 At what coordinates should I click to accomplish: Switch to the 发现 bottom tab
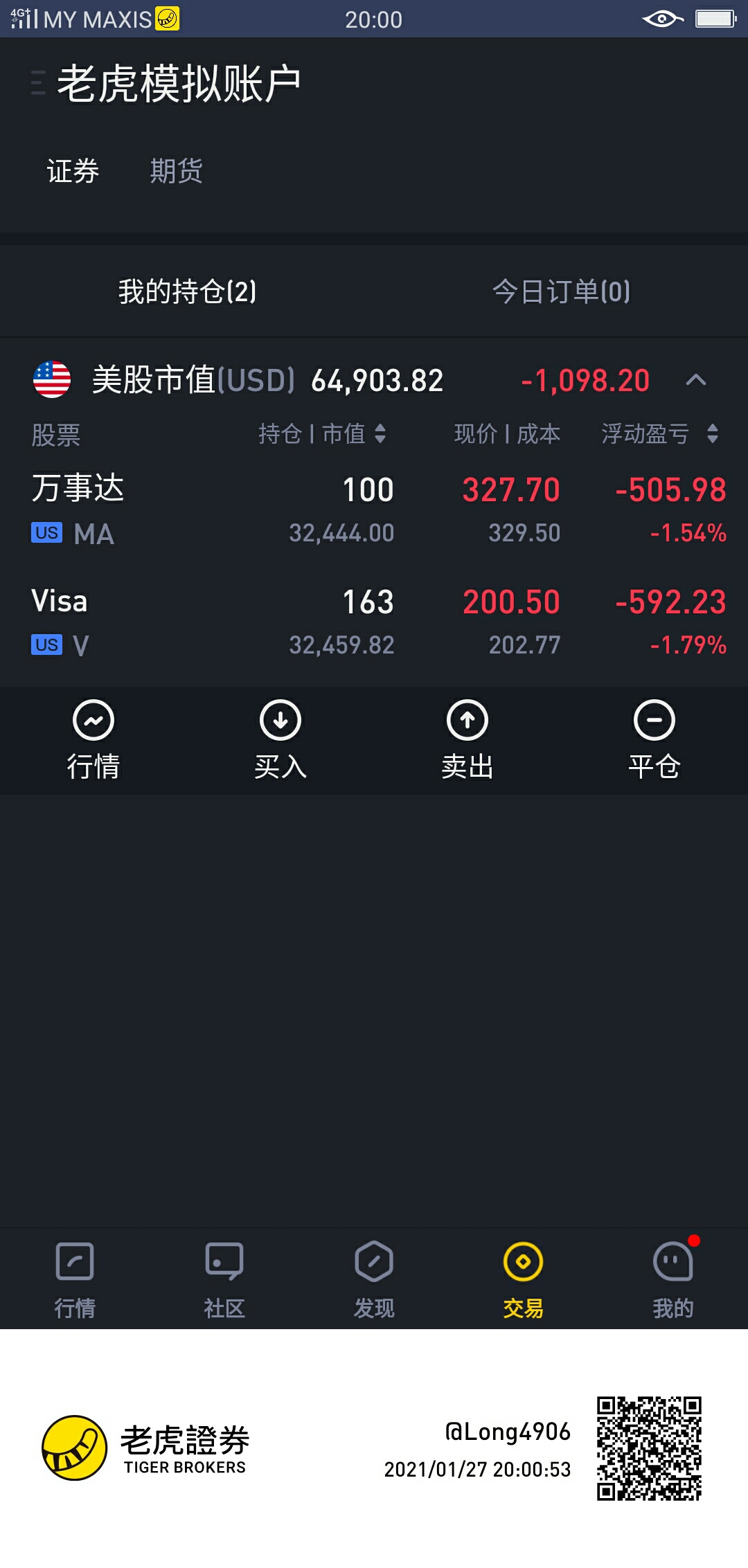coord(374,1280)
